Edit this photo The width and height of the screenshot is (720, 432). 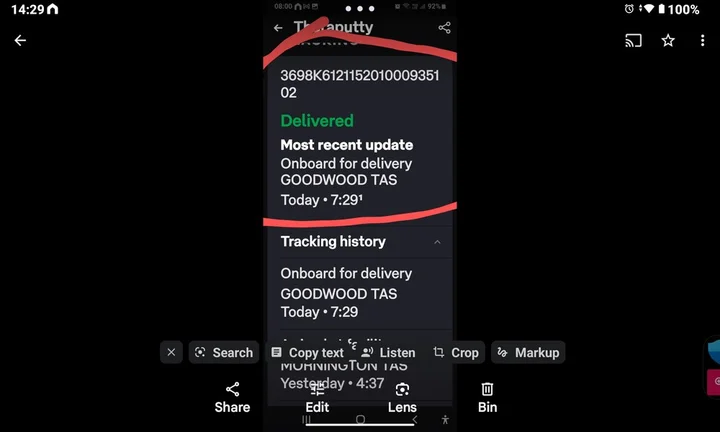pos(317,396)
